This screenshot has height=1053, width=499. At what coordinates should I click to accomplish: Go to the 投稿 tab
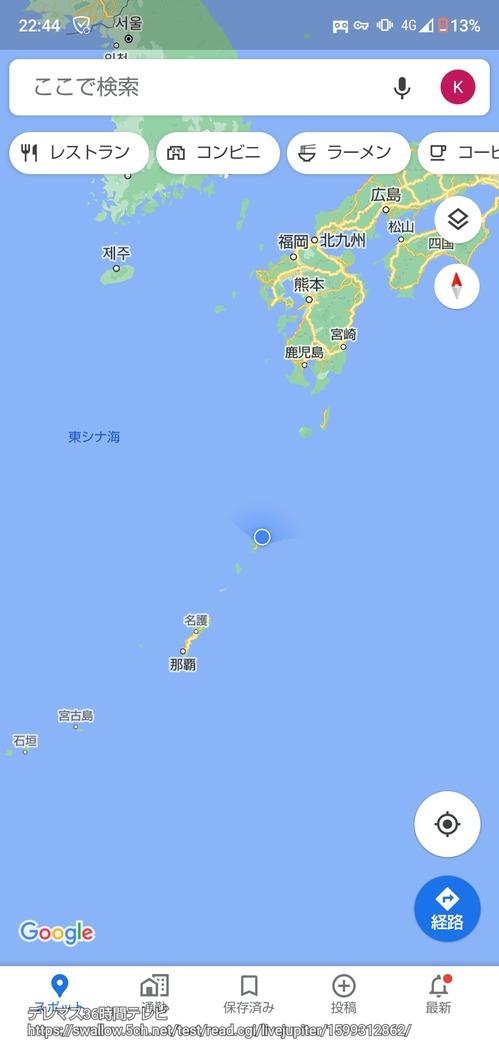tap(344, 993)
